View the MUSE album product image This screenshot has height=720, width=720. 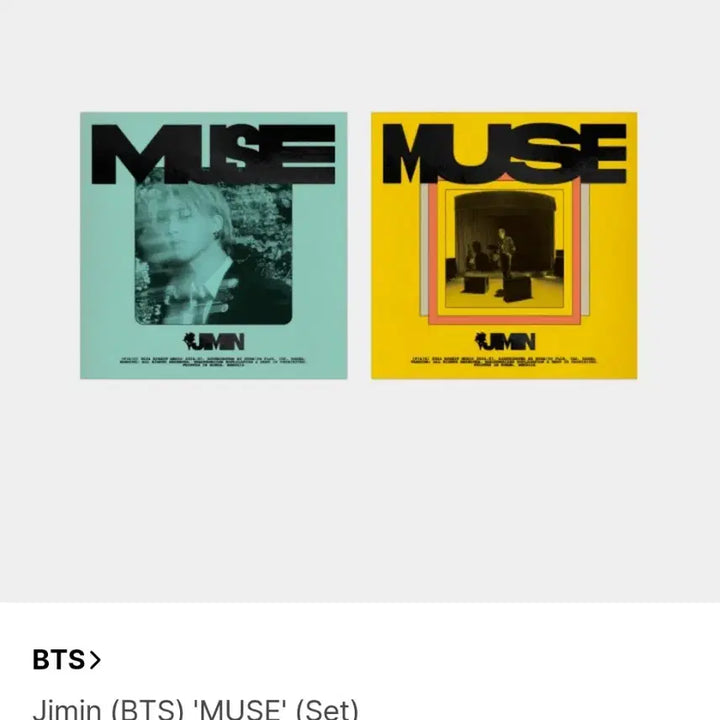[359, 246]
